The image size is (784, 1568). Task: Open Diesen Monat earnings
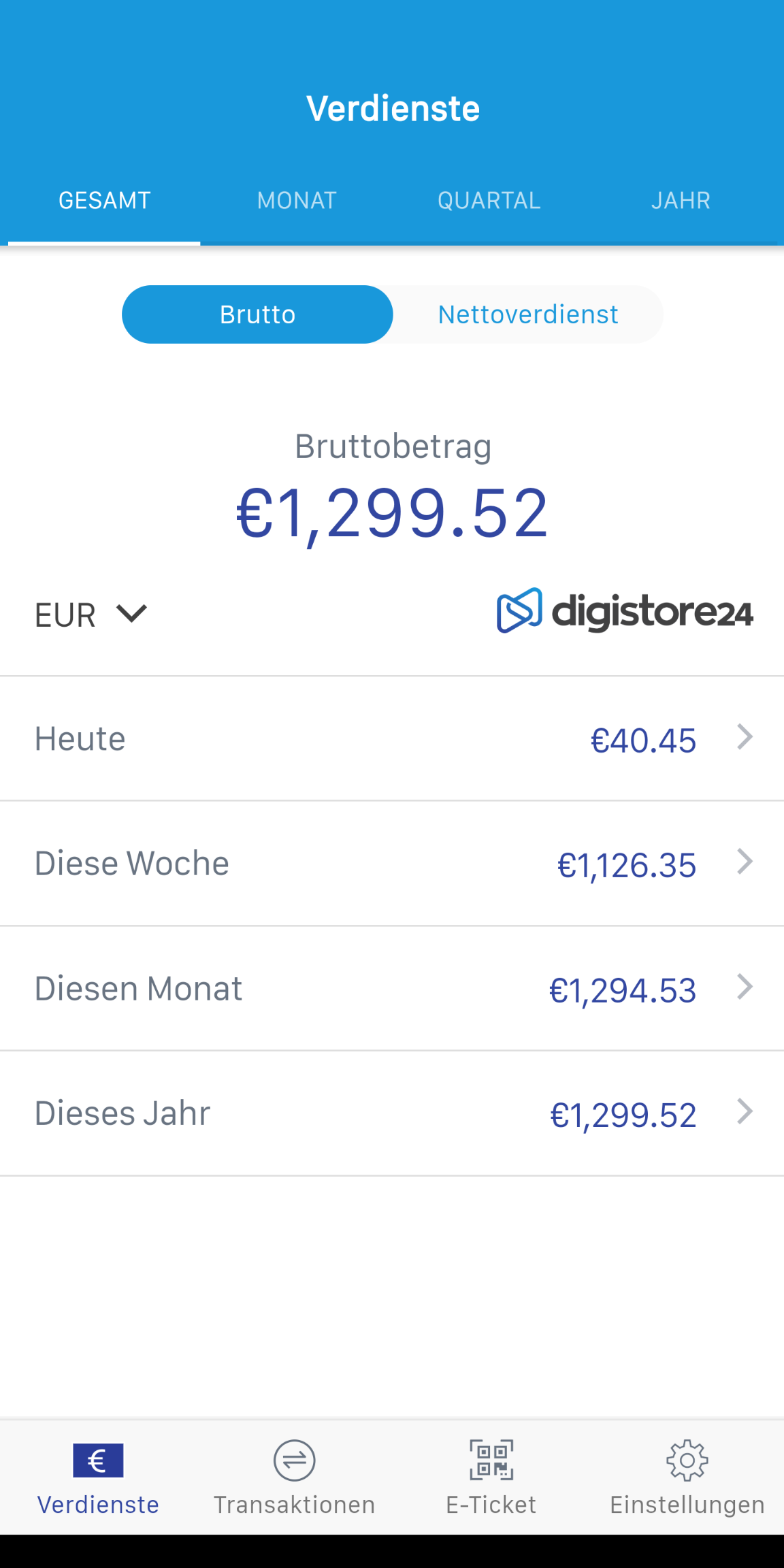point(392,988)
